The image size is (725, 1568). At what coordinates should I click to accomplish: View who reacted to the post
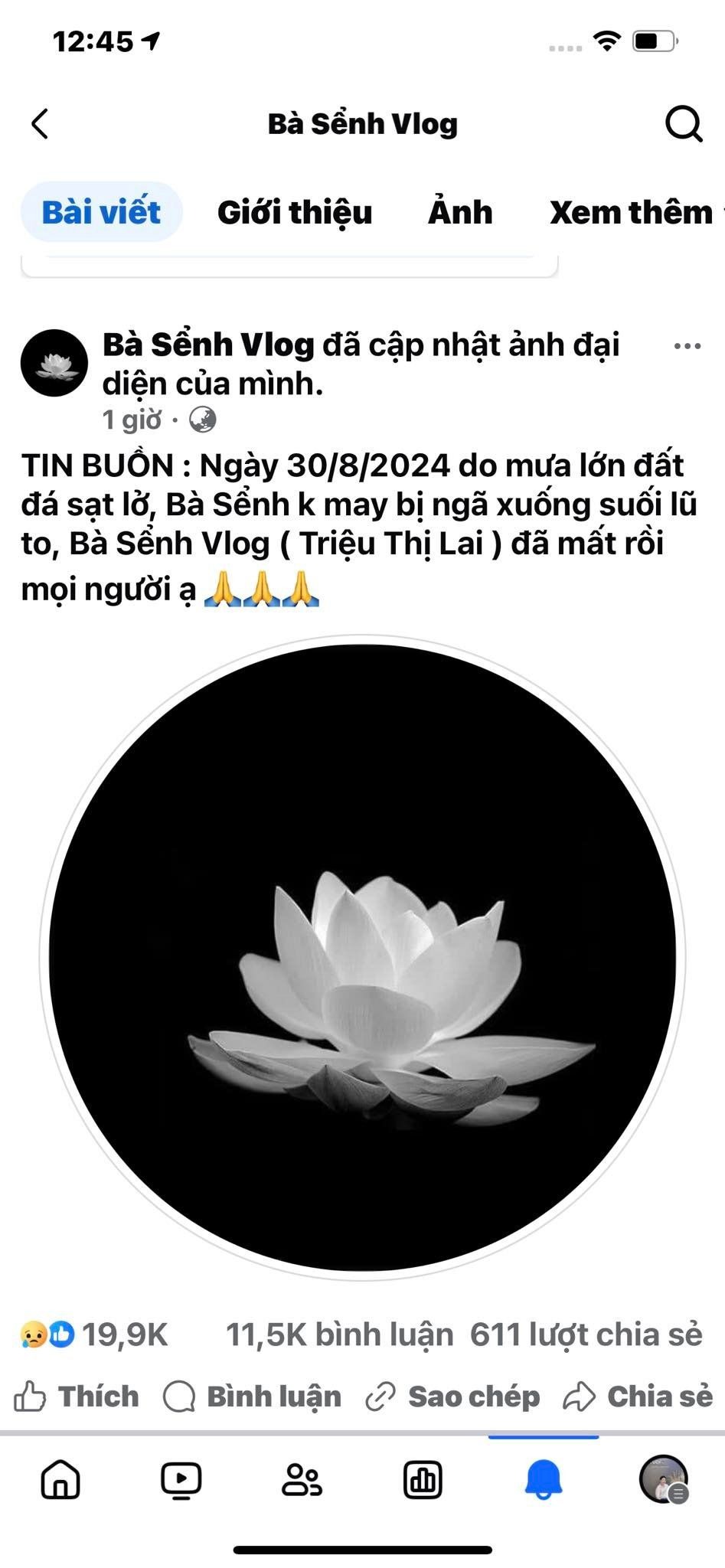93,1334
